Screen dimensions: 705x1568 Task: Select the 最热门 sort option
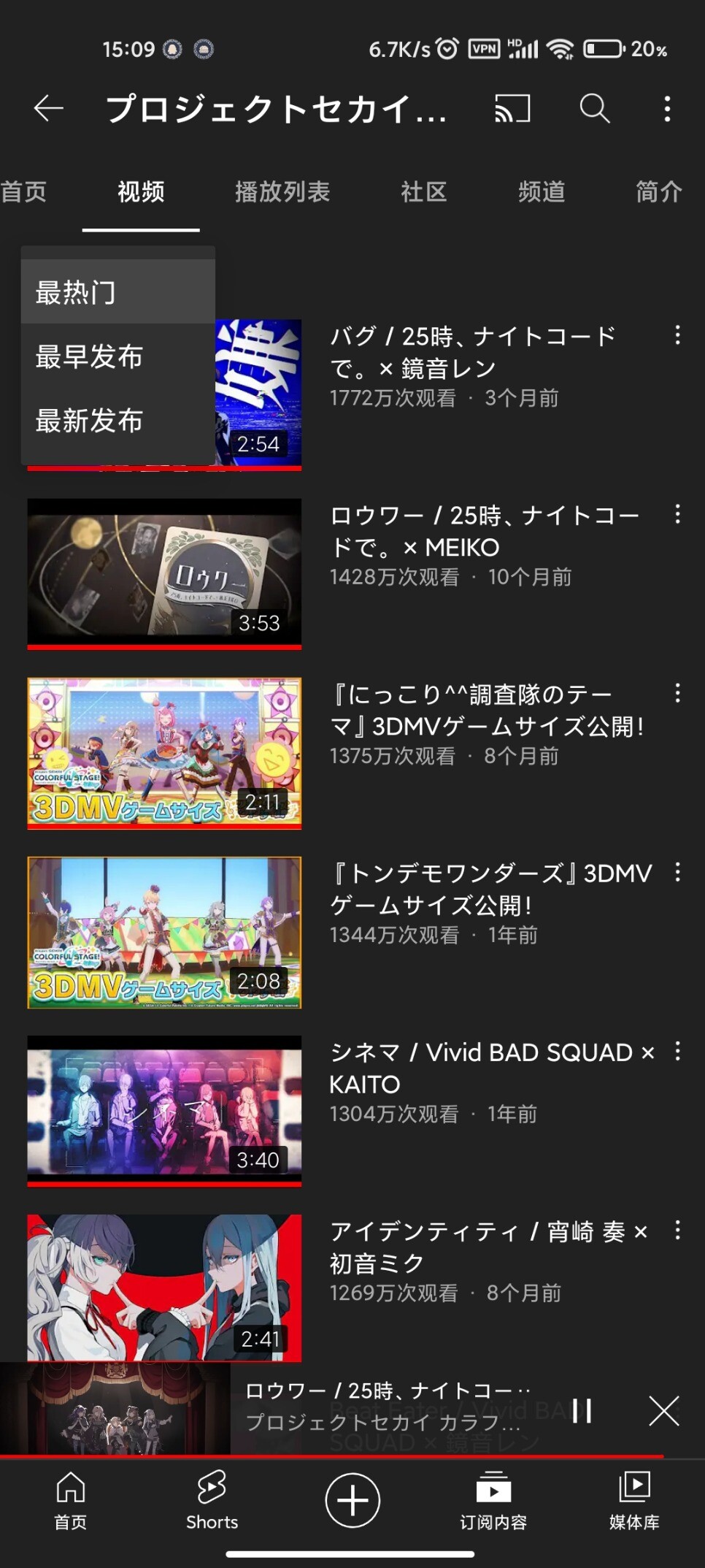coord(76,293)
